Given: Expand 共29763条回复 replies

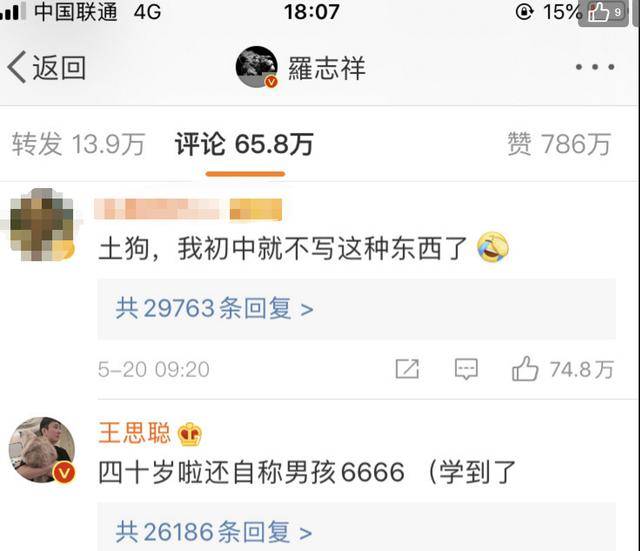Looking at the screenshot, I should [214, 308].
